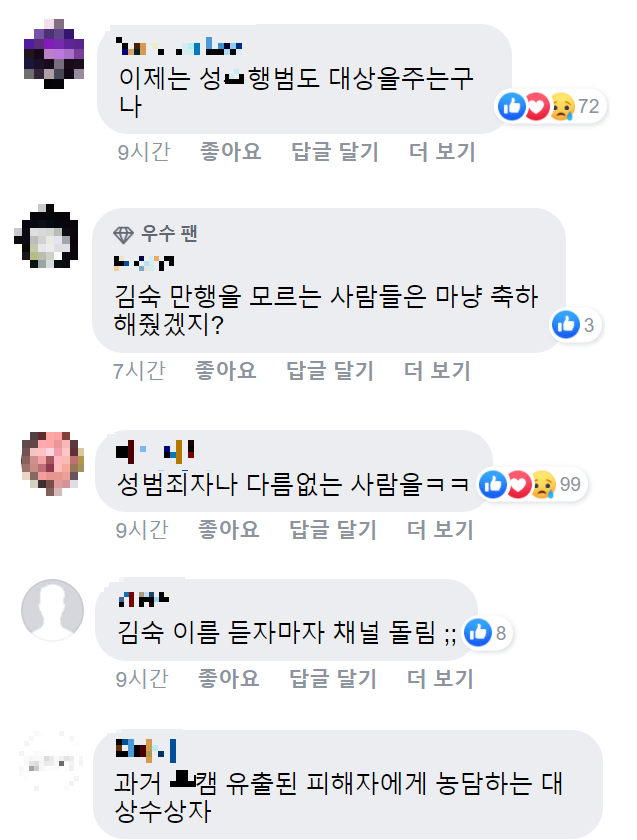This screenshot has height=840, width=637.
Task: Tap 더 보기 under the 우수 팬 comment
Action: click(437, 371)
